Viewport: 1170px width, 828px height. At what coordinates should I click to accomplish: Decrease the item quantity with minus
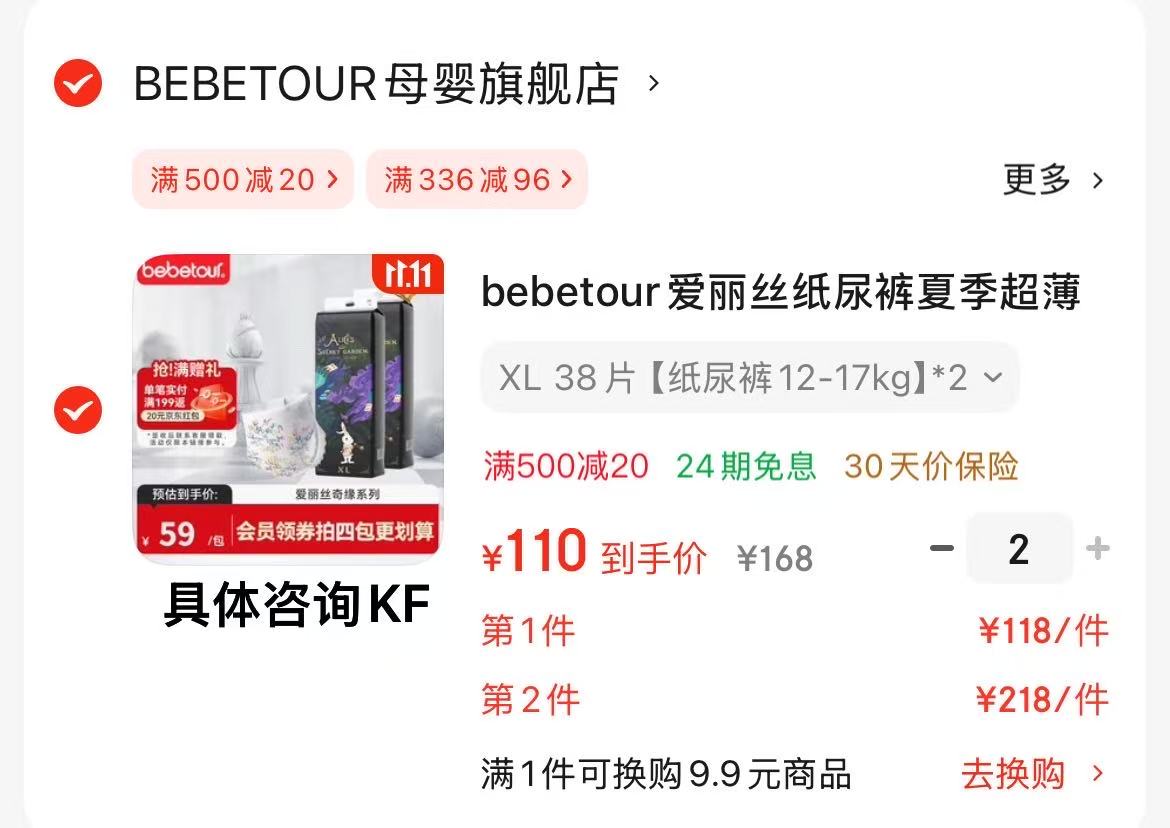point(941,548)
